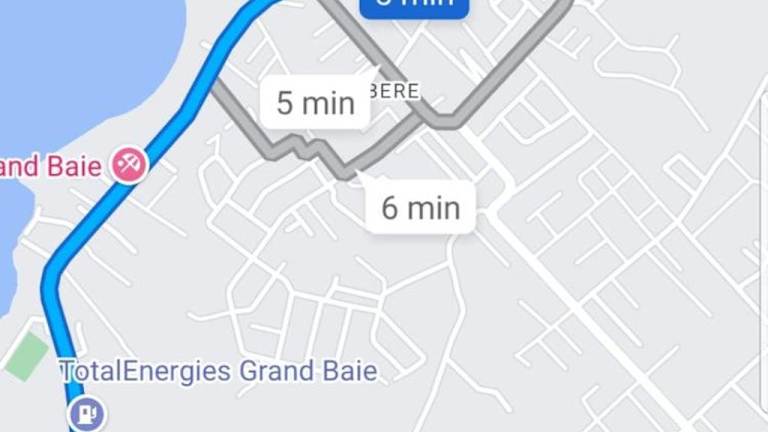Open the Grand Baie beach marker
Image resolution: width=768 pixels, height=432 pixels.
coord(129,164)
